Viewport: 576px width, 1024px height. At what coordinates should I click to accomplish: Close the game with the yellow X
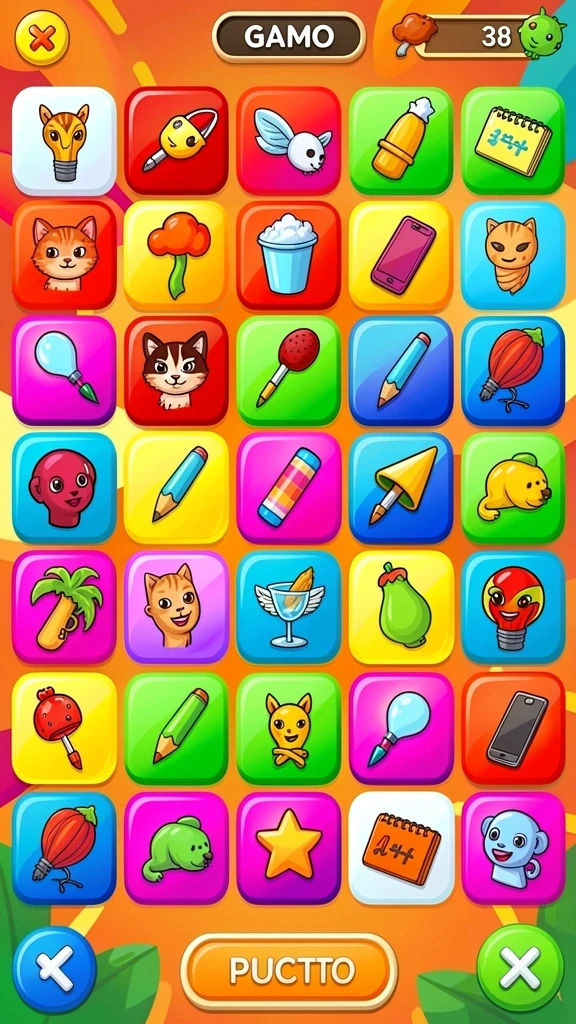tap(42, 39)
